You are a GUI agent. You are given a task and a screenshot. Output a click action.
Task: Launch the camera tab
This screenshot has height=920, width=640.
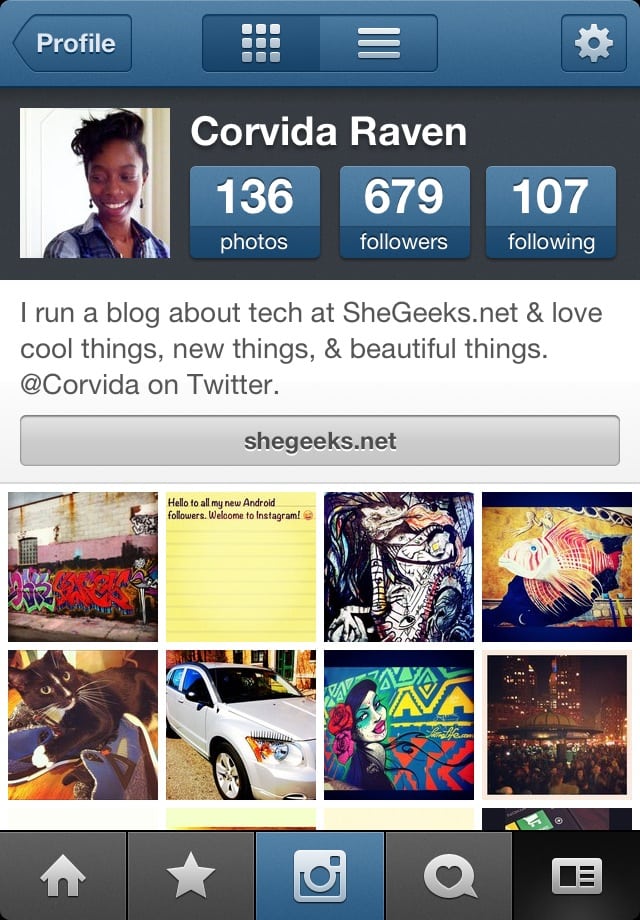pyautogui.click(x=320, y=877)
